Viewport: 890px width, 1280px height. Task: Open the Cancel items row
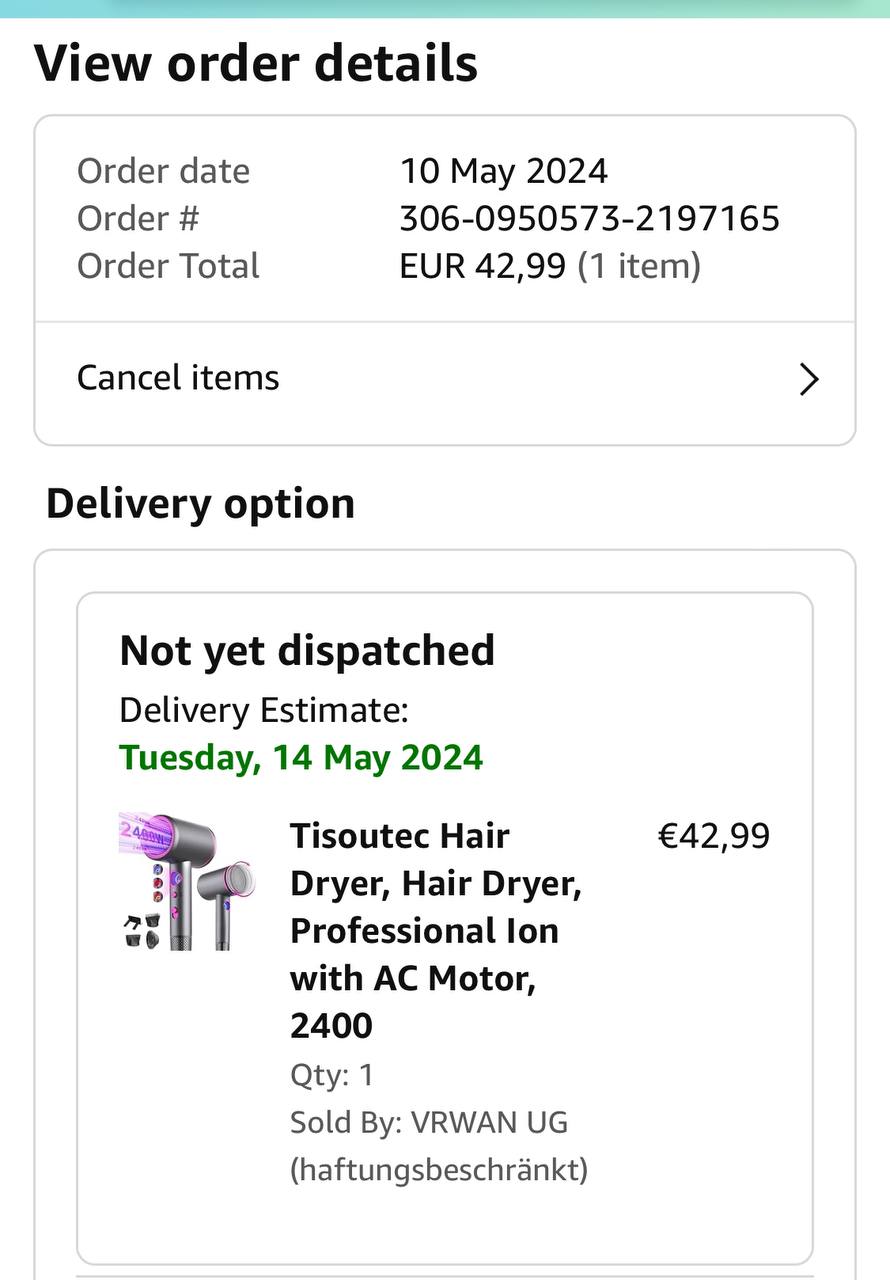445,379
